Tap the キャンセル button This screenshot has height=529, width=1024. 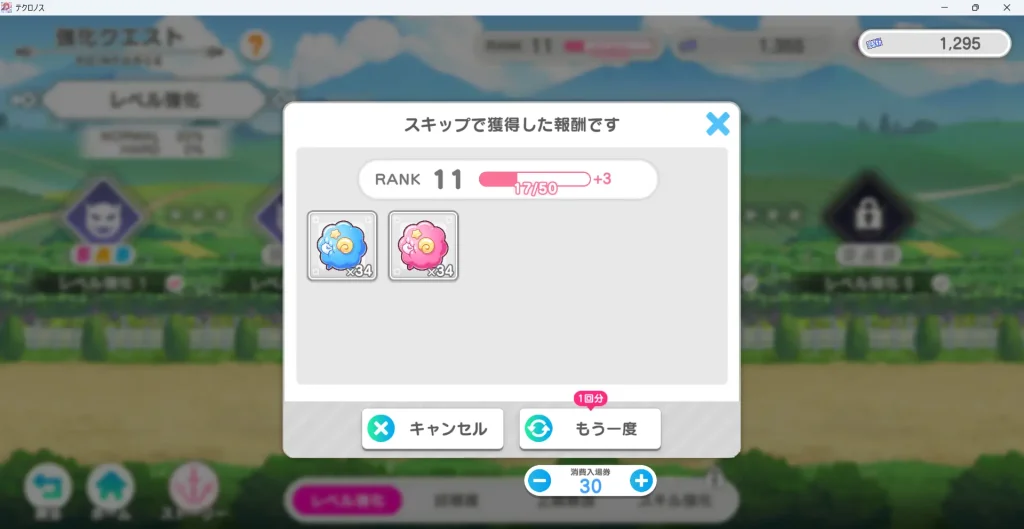point(432,429)
